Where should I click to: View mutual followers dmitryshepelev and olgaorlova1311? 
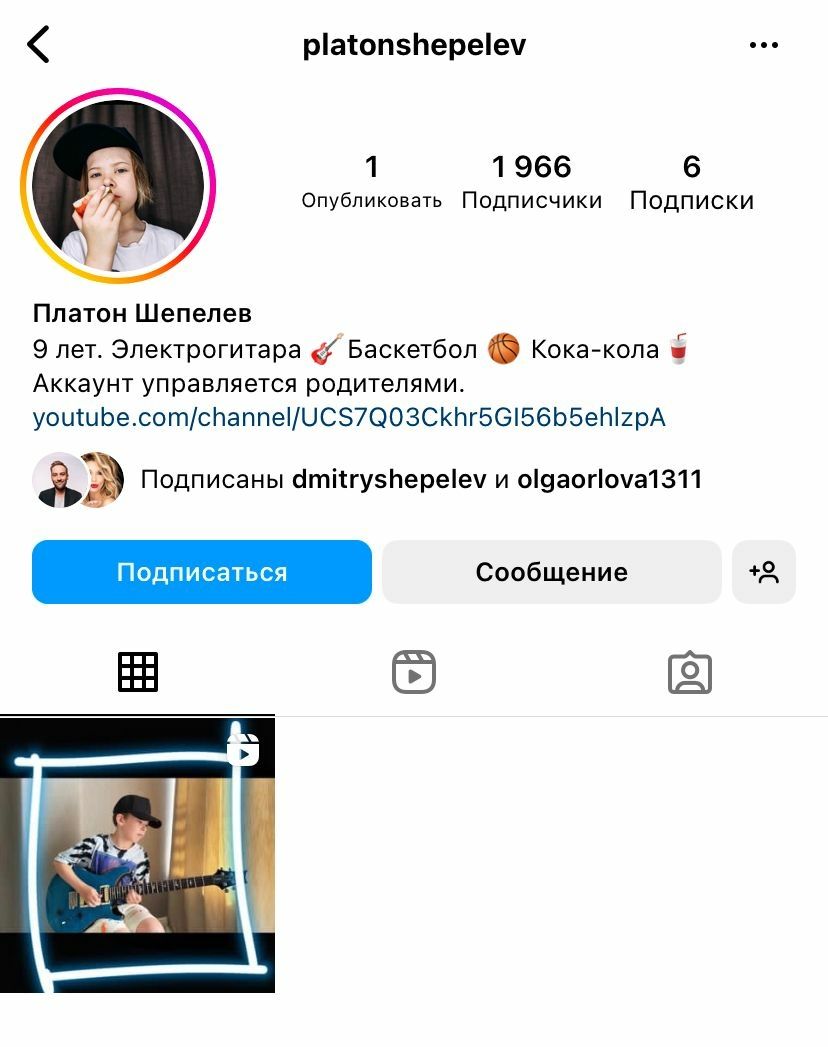(420, 480)
